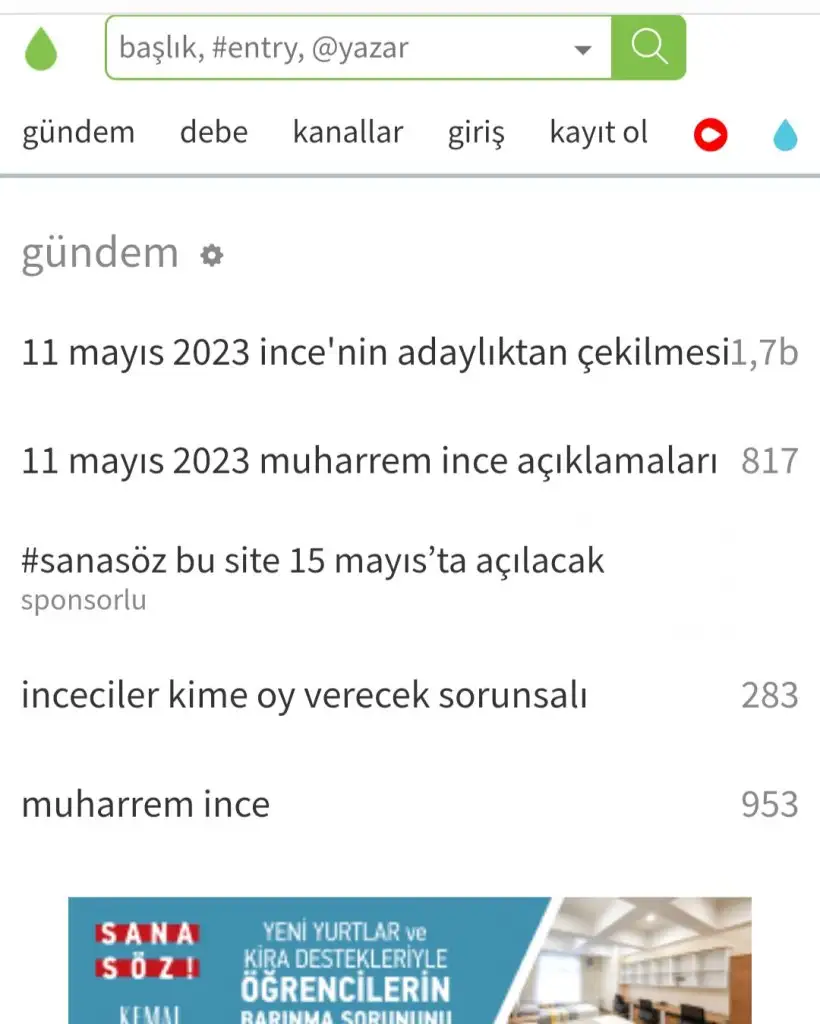Viewport: 820px width, 1024px height.
Task: Select kayıt ol to register
Action: point(598,133)
